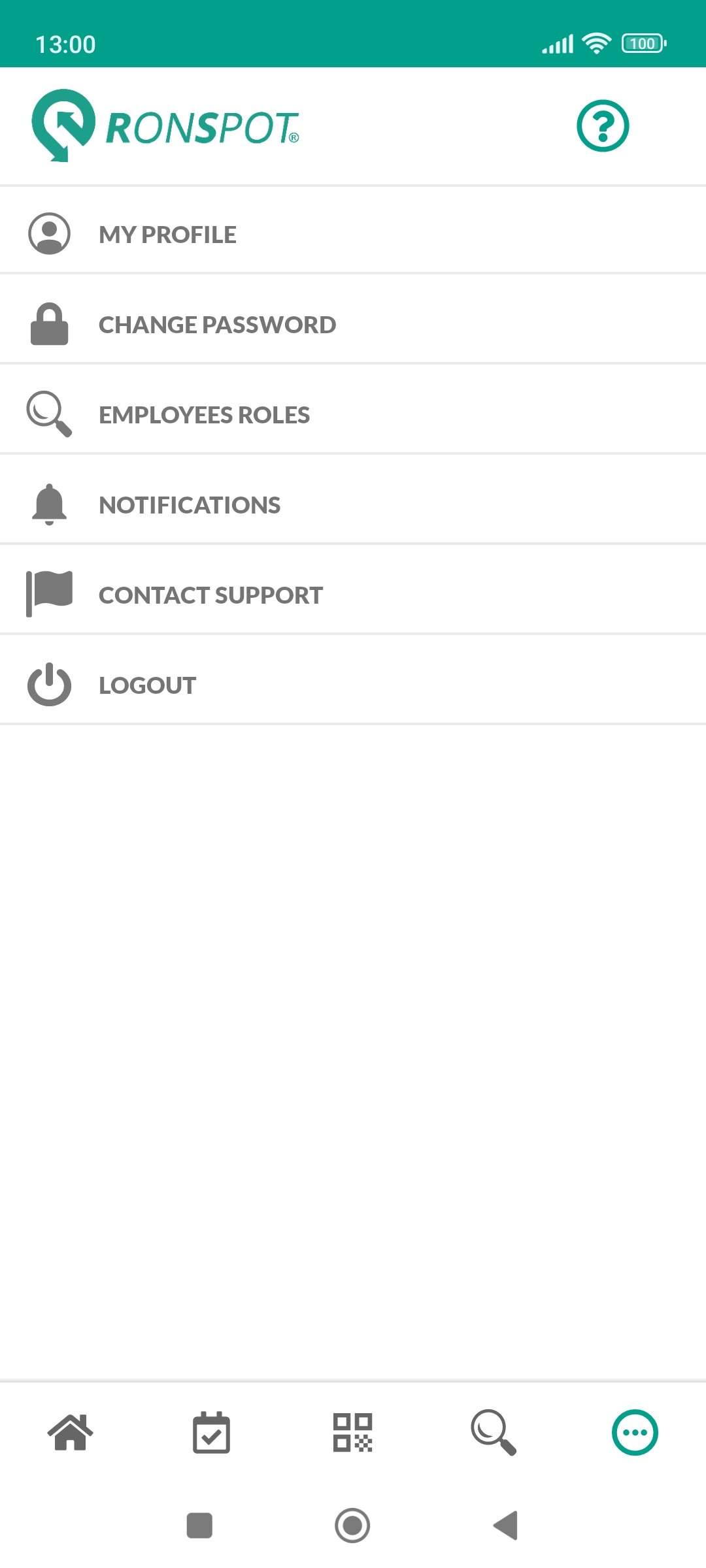Screen dimensions: 706x1568
Task: Select Change Password
Action: click(x=353, y=324)
